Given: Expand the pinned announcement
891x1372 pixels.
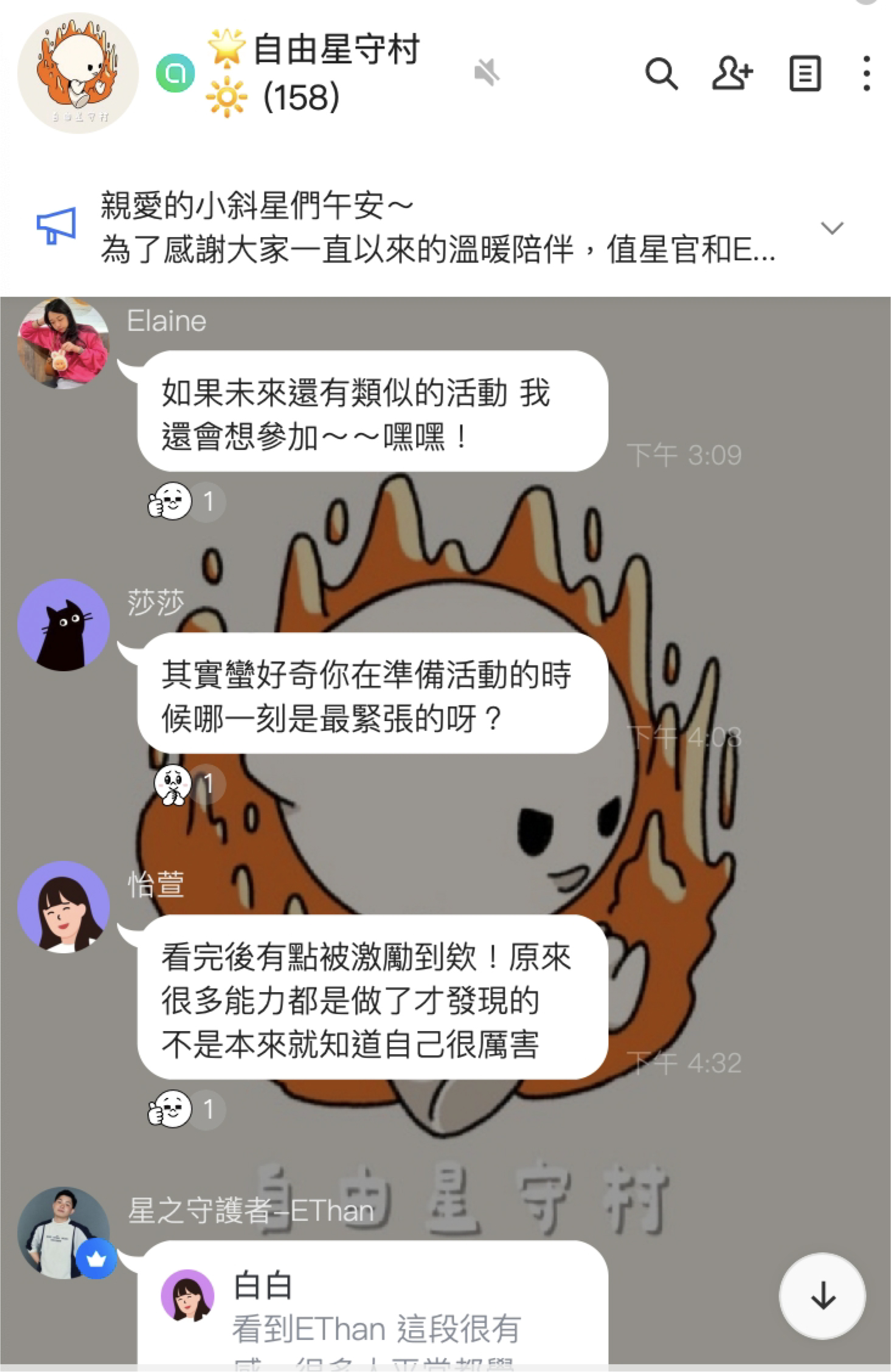Looking at the screenshot, I should 831,228.
